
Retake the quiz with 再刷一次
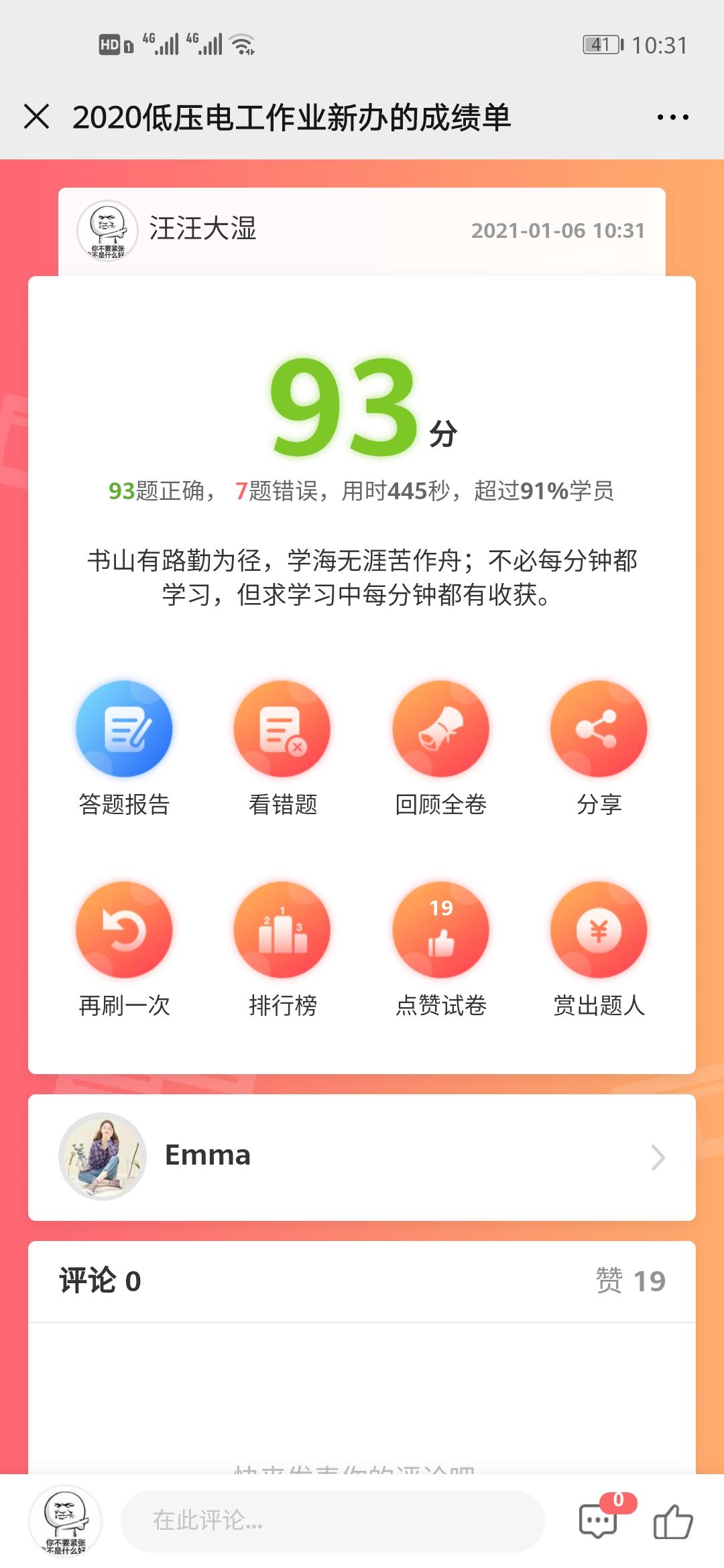pyautogui.click(x=124, y=950)
